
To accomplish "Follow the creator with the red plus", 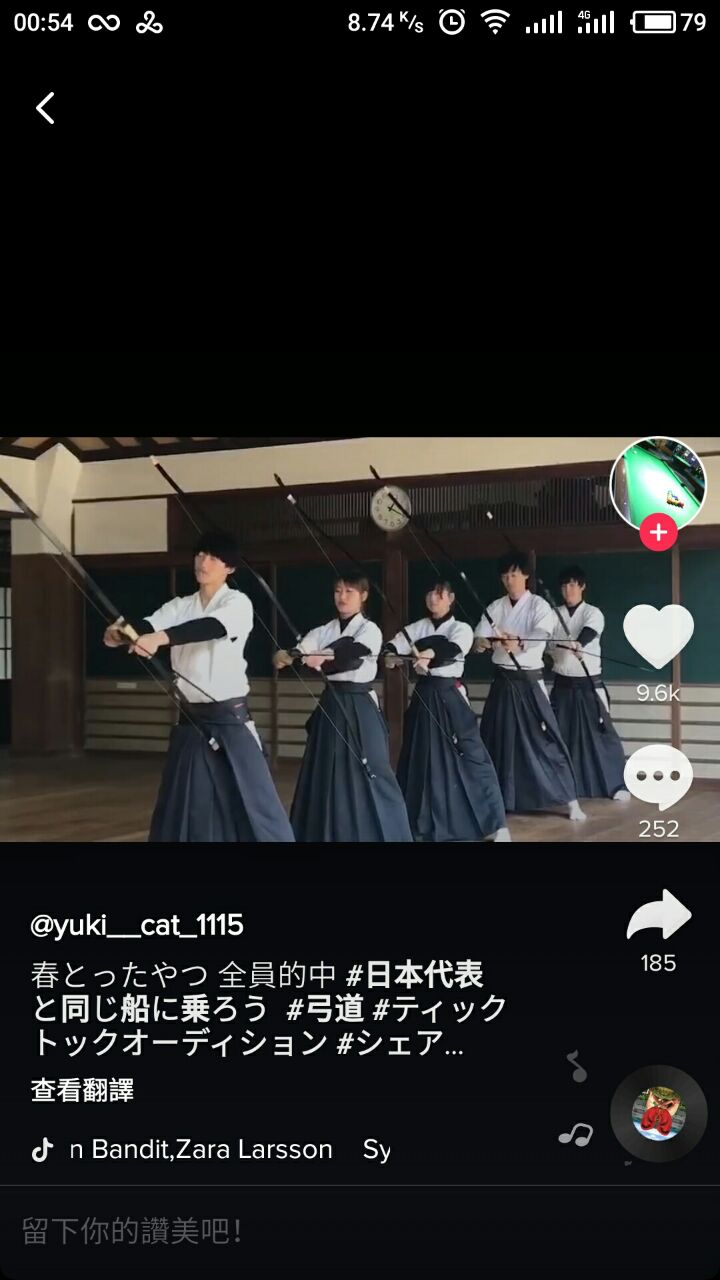I will click(658, 533).
